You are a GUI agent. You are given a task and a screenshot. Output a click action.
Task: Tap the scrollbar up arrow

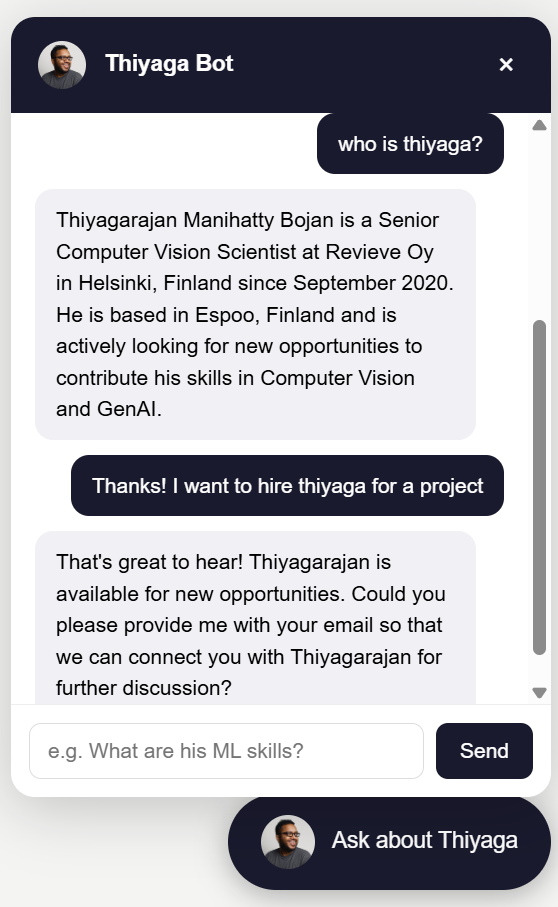click(539, 125)
